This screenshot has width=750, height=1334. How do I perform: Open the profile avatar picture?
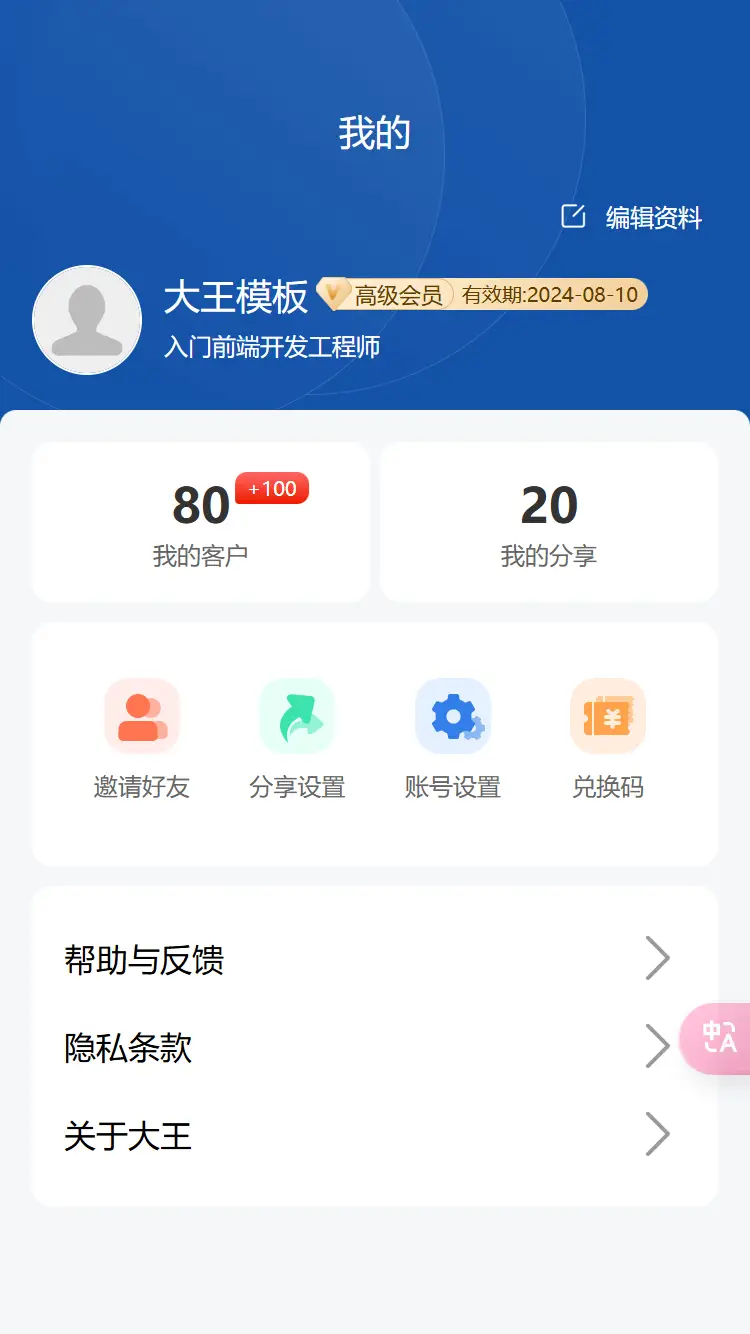point(87,320)
